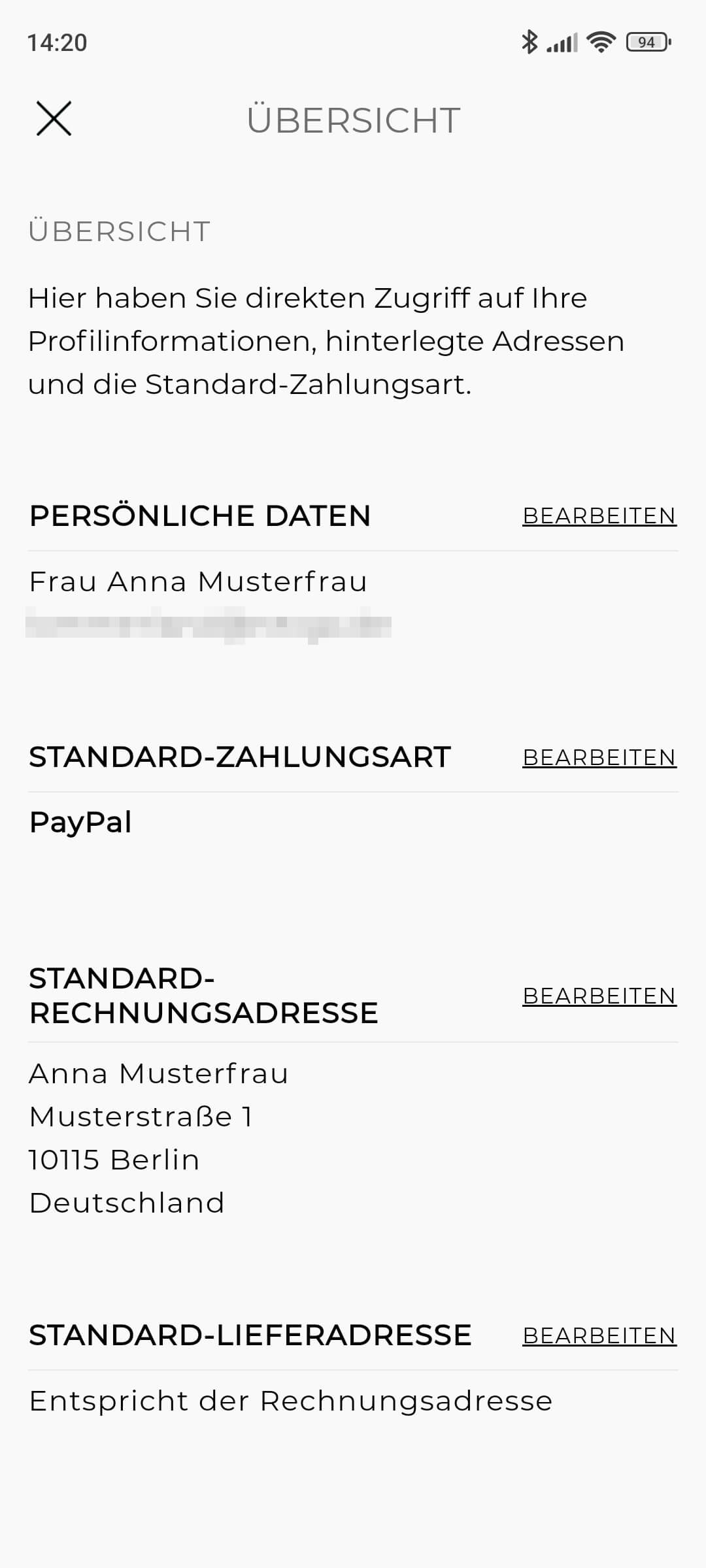The height and width of the screenshot is (1568, 706).
Task: Close the Übersicht screen
Action: (54, 119)
